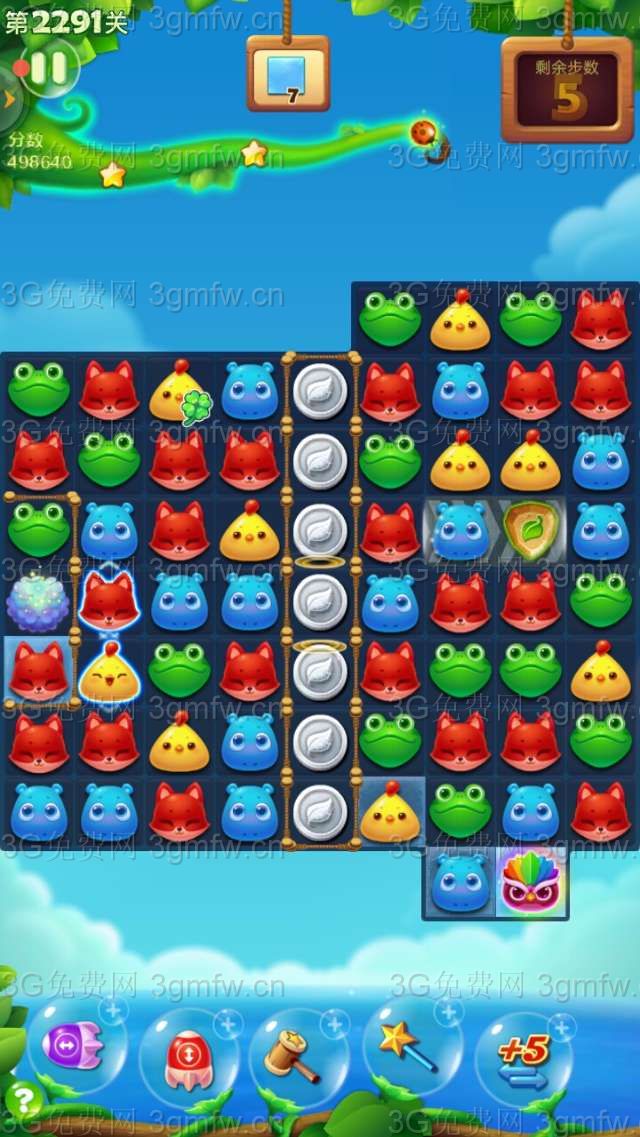Select the green leaf shield tile

tap(531, 532)
